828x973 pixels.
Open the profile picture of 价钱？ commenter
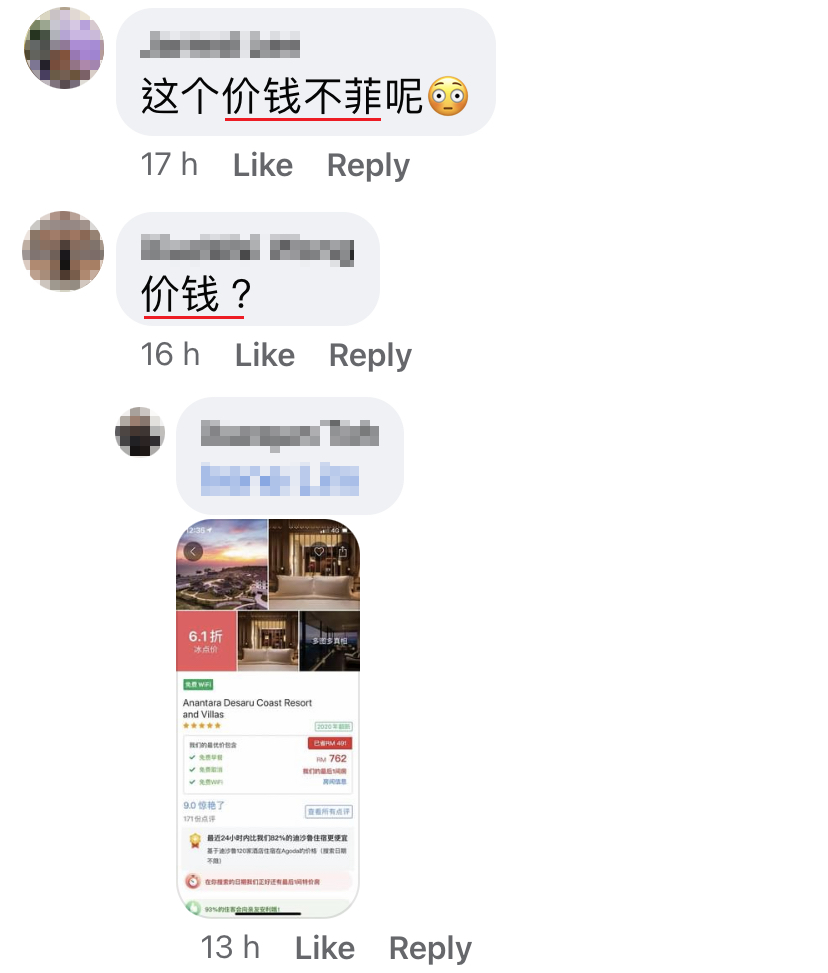click(64, 251)
